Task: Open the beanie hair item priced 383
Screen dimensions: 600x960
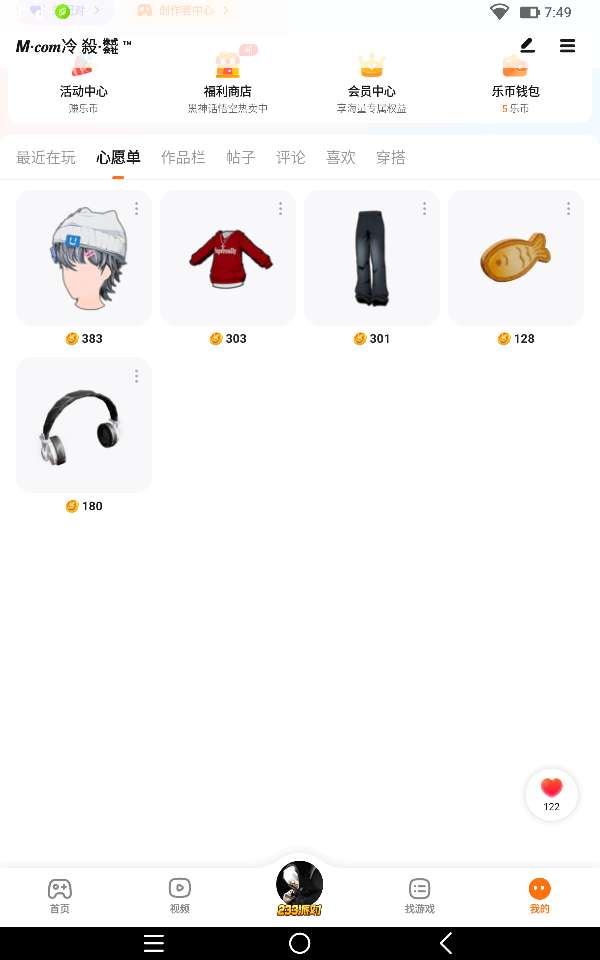Action: 84,258
